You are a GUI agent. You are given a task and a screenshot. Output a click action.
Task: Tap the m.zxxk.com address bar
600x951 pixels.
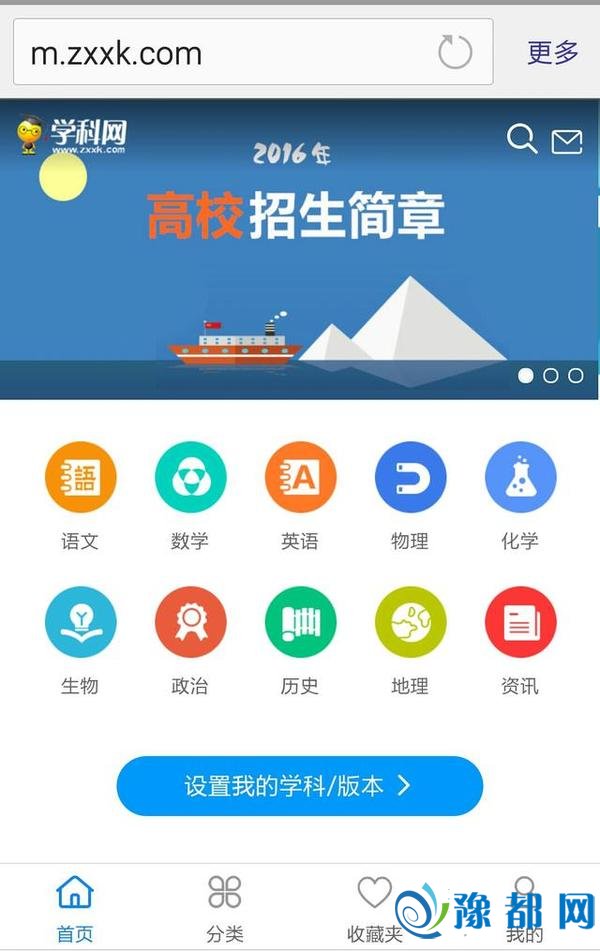coord(220,52)
